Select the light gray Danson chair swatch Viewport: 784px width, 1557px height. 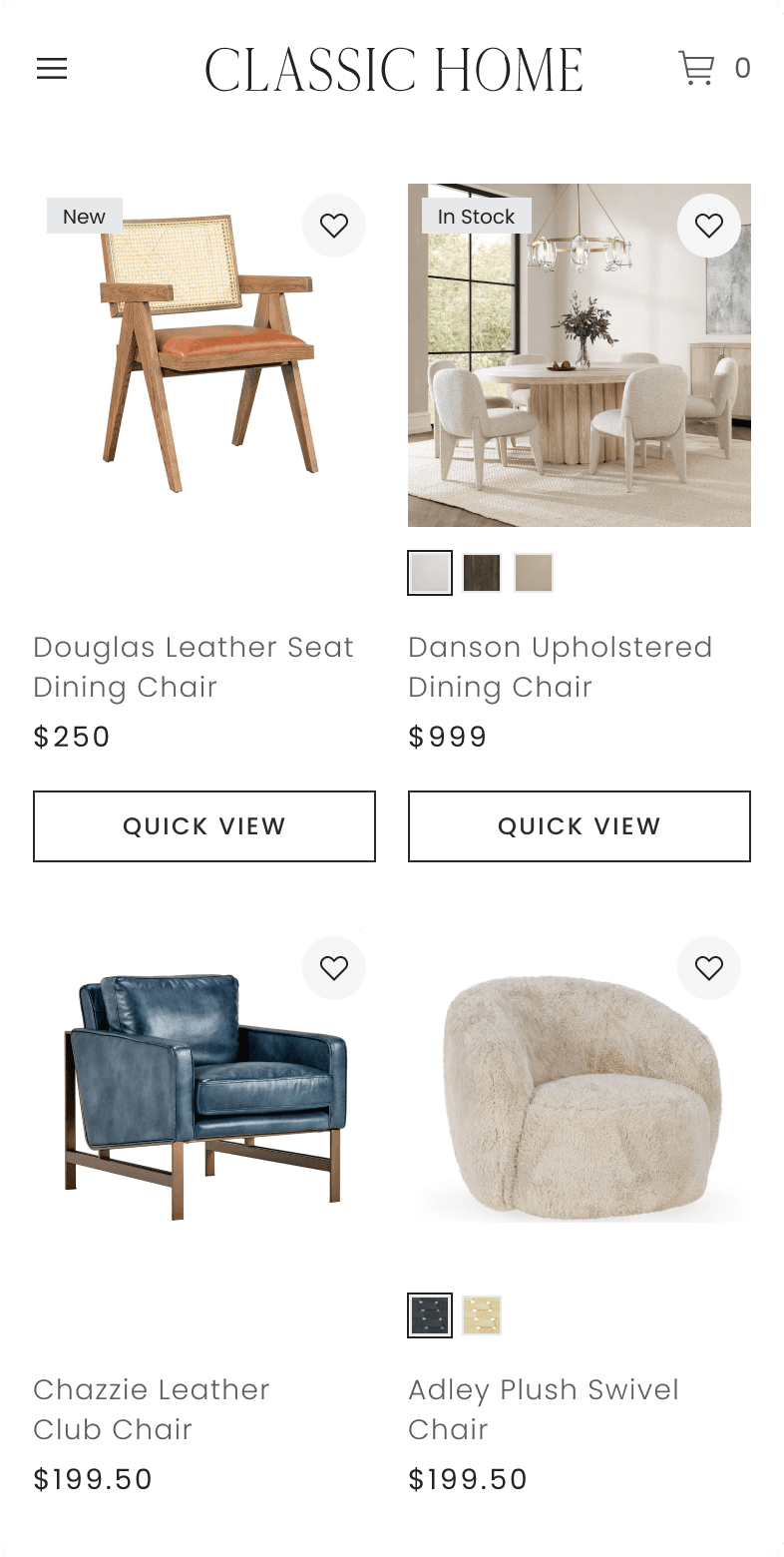click(x=430, y=573)
